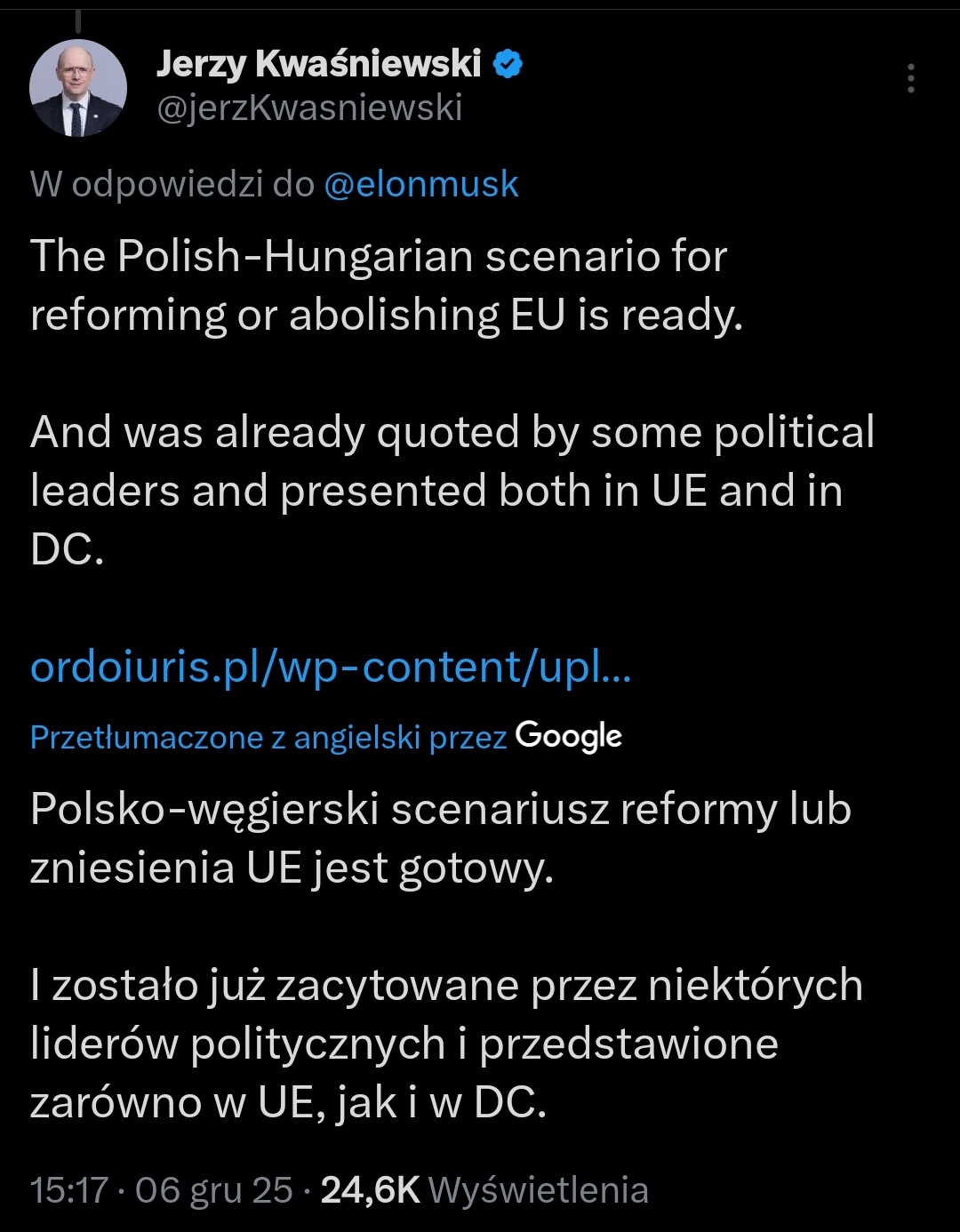
Task: Open the @elonmusk mention link
Action: tap(421, 185)
